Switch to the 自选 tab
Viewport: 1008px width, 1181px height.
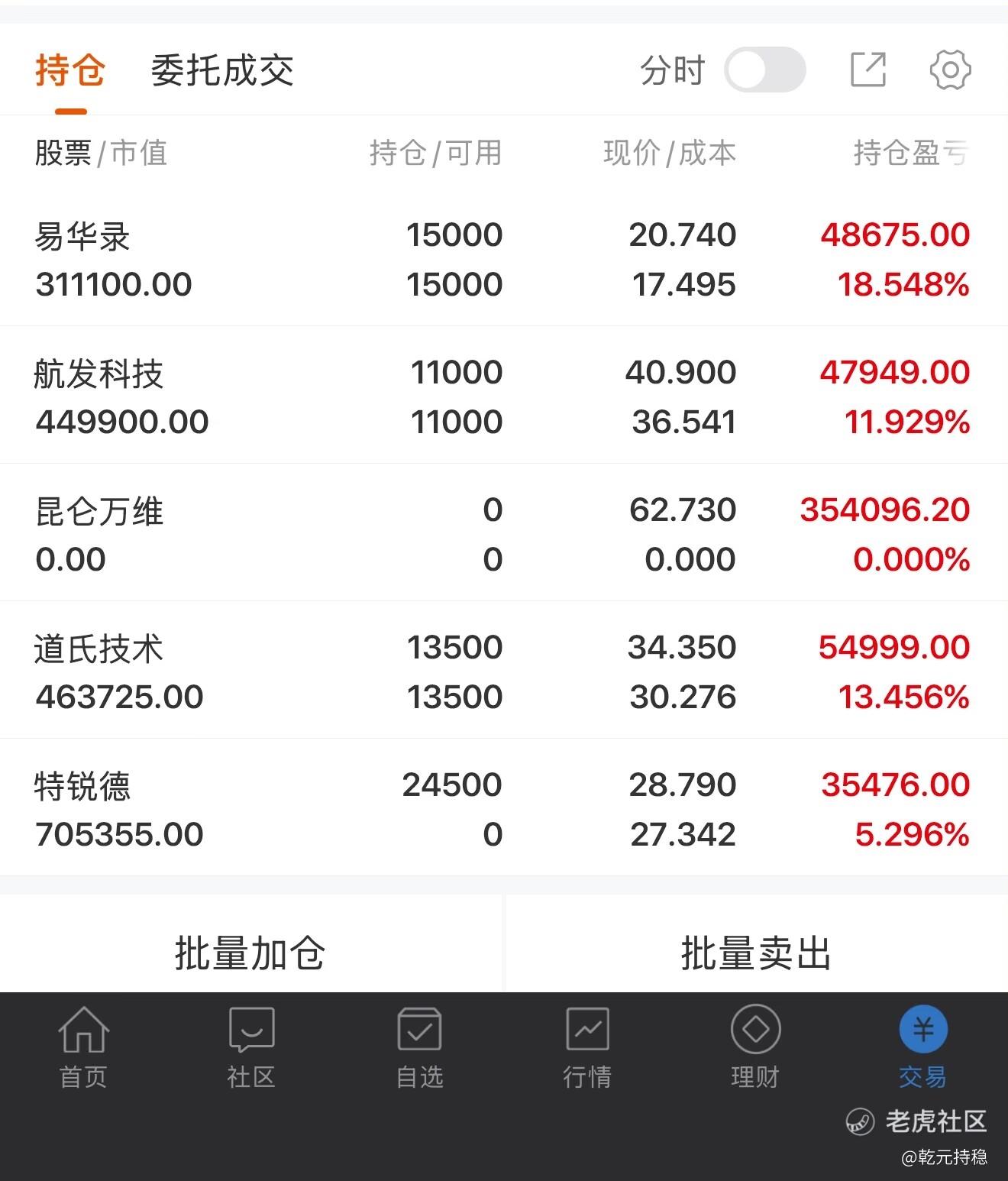(x=419, y=1047)
